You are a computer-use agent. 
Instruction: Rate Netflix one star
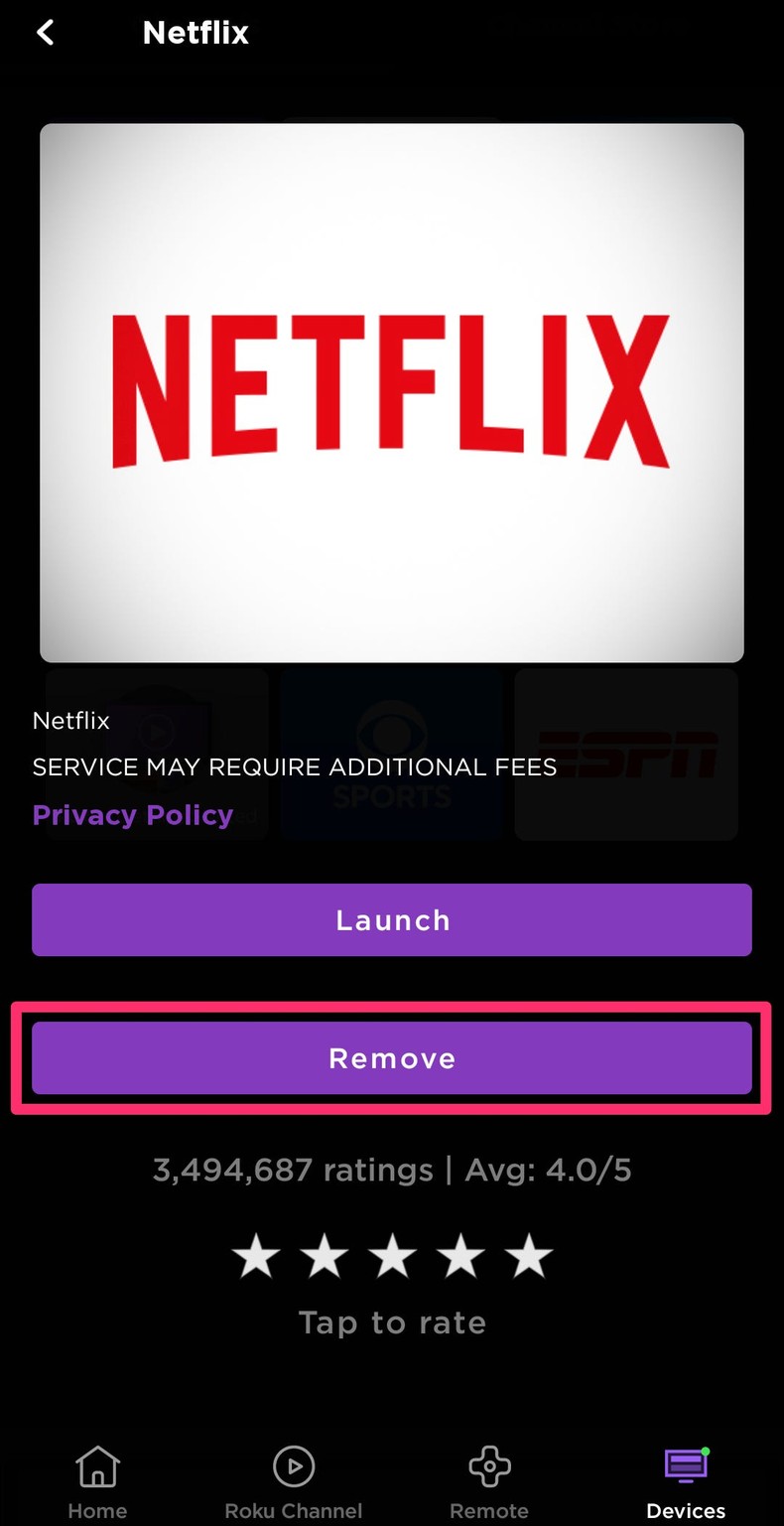[x=256, y=1257]
